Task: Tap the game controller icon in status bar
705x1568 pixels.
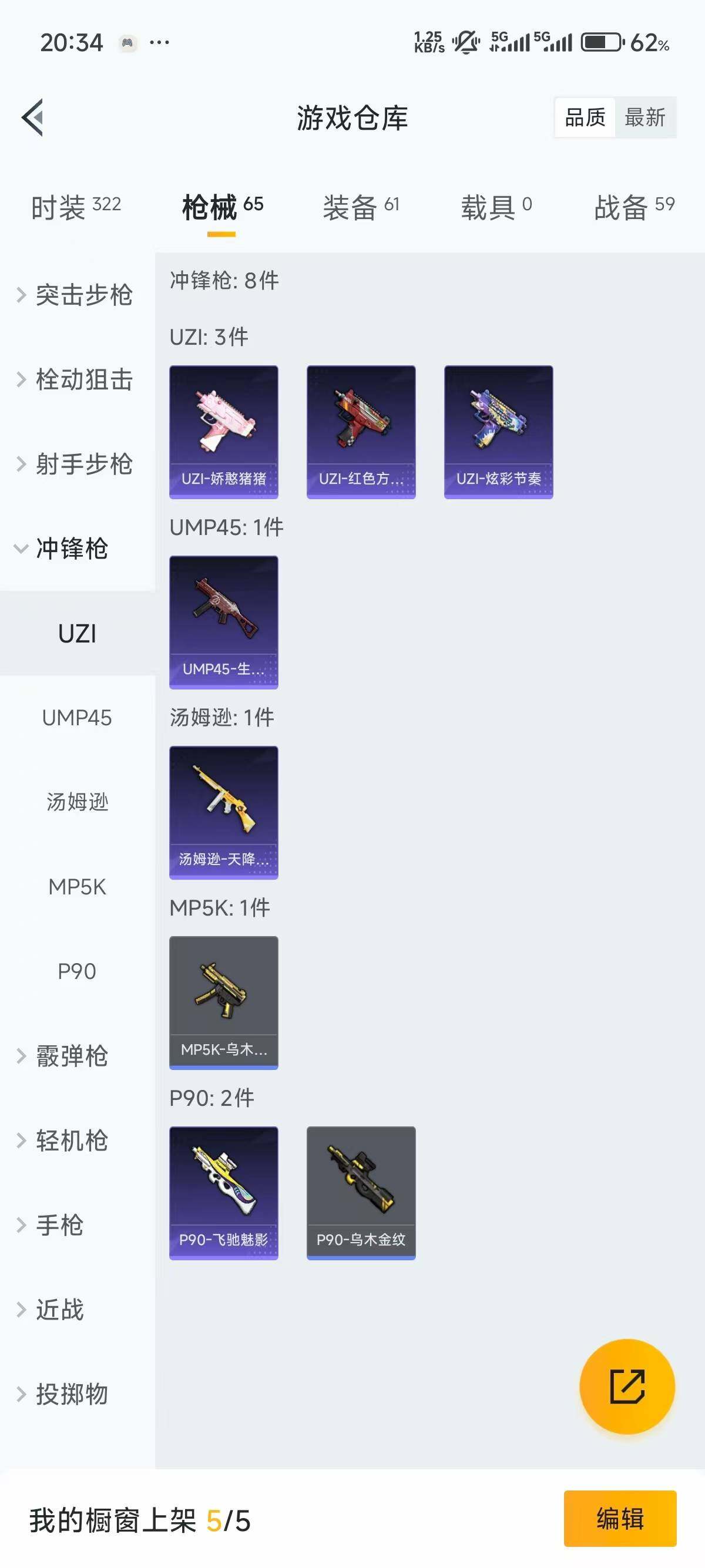Action: (129, 43)
